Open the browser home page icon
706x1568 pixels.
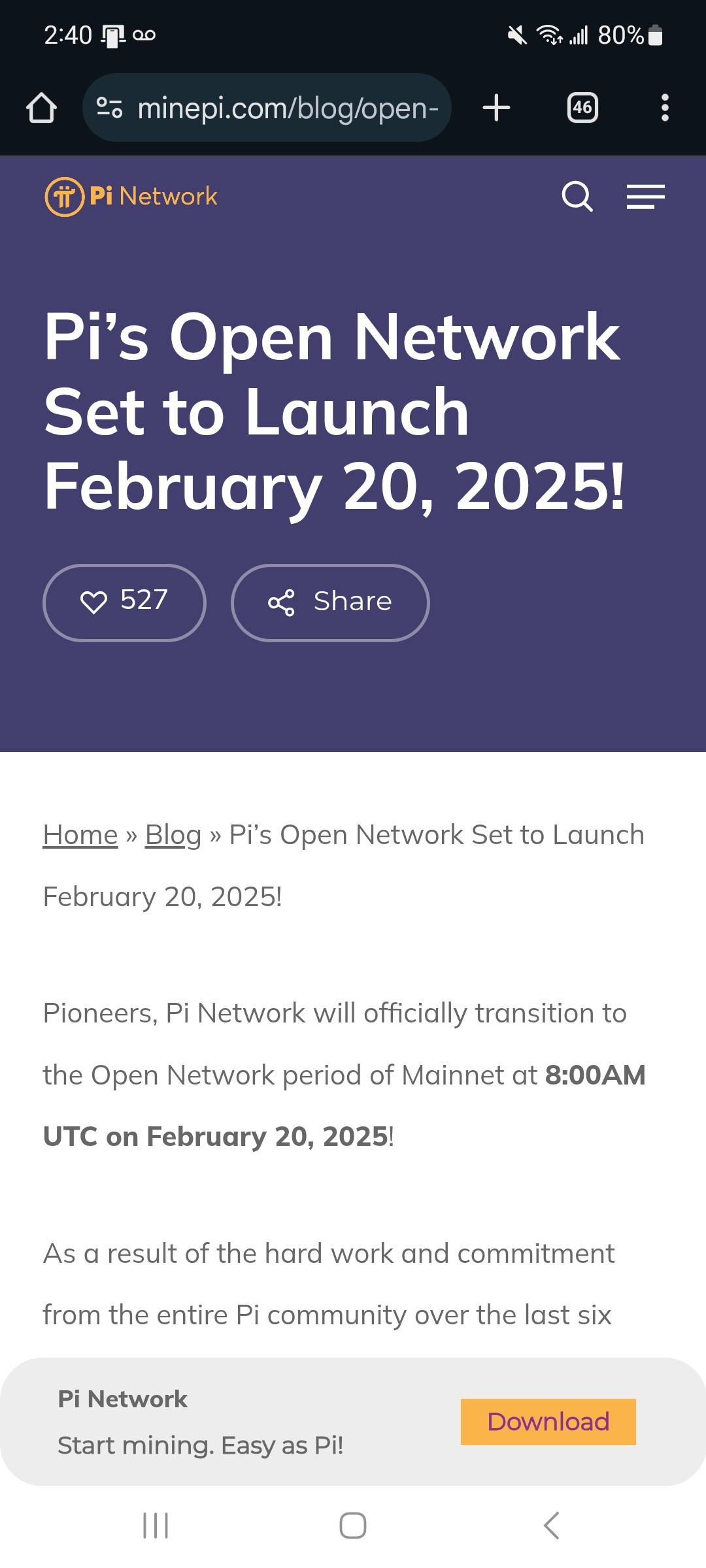[x=41, y=108]
